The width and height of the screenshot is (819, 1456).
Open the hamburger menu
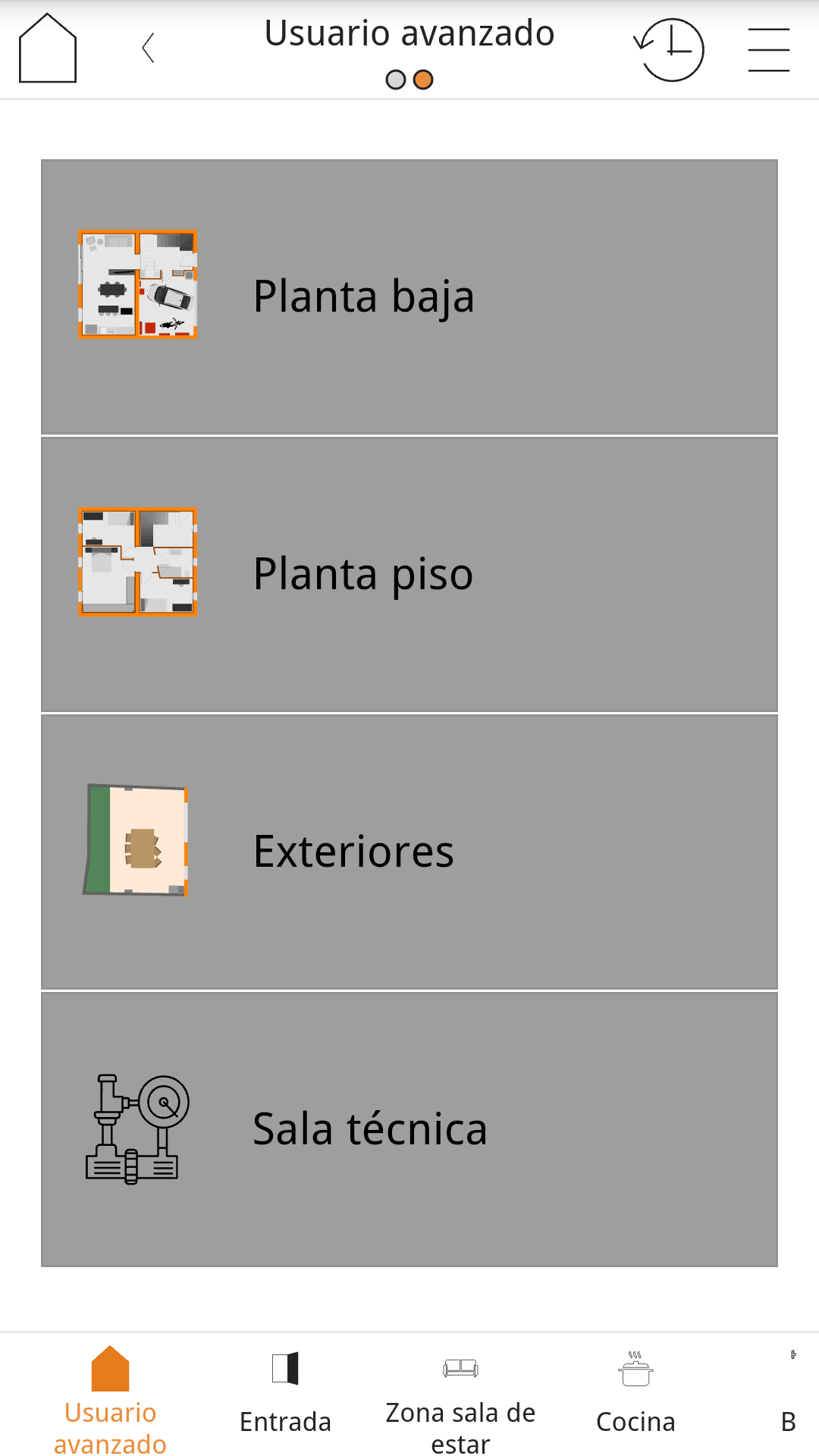(x=768, y=50)
